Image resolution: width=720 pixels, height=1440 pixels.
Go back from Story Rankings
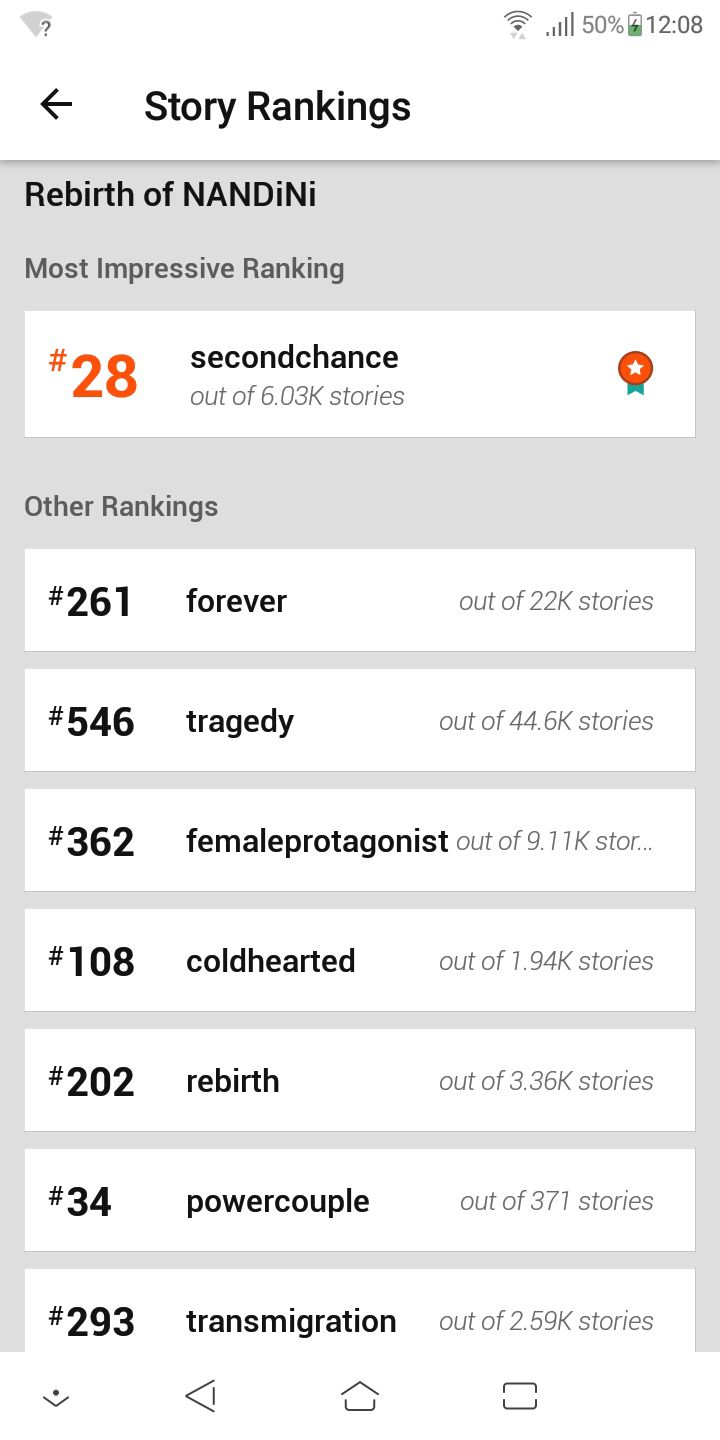click(56, 105)
